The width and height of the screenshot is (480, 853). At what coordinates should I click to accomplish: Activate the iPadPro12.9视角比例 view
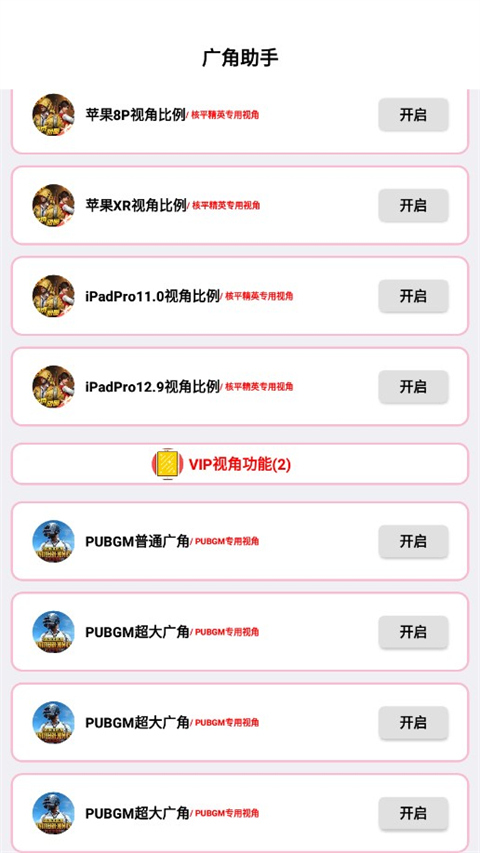pos(413,387)
